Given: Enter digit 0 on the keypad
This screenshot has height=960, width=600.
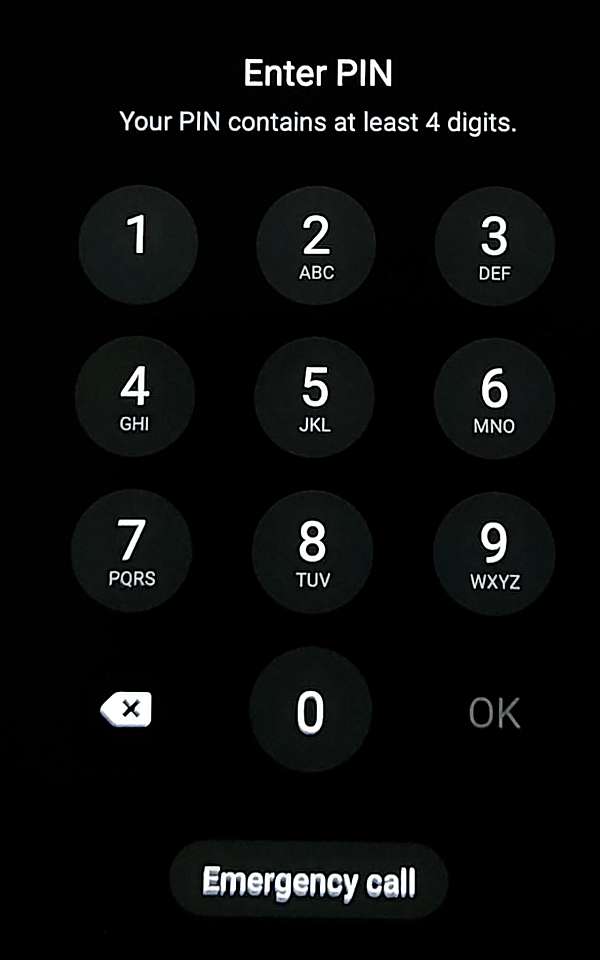Looking at the screenshot, I should [310, 709].
